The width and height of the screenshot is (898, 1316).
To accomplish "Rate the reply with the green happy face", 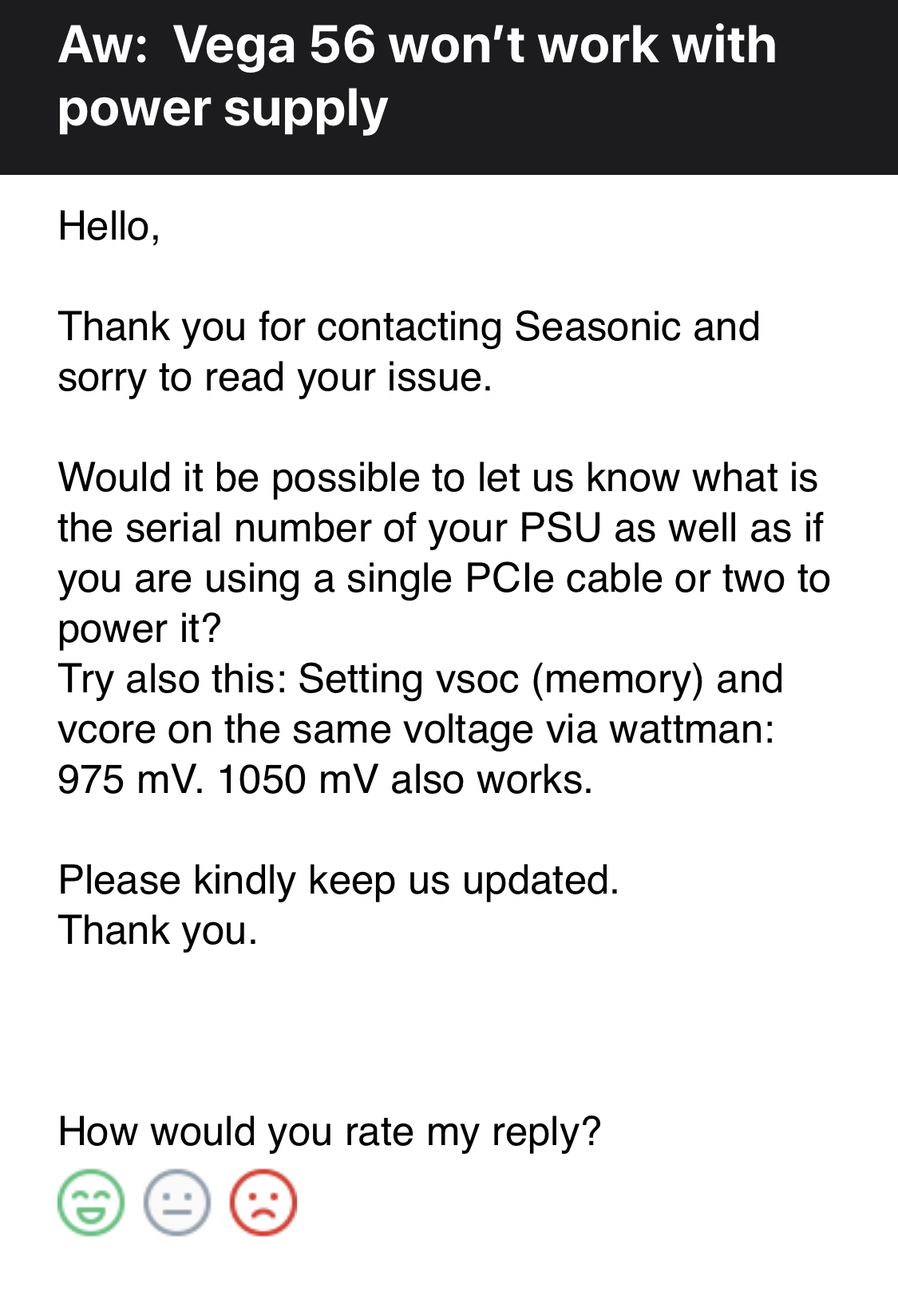I will coord(91,1203).
